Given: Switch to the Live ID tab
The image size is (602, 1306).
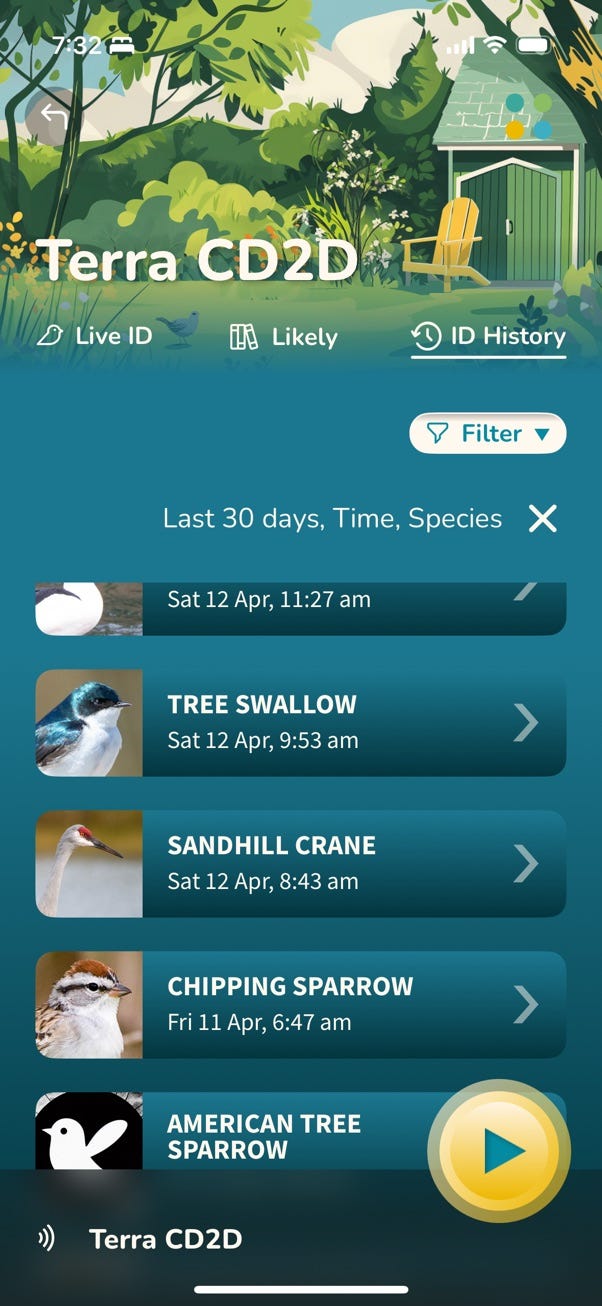Looking at the screenshot, I should click(x=96, y=336).
